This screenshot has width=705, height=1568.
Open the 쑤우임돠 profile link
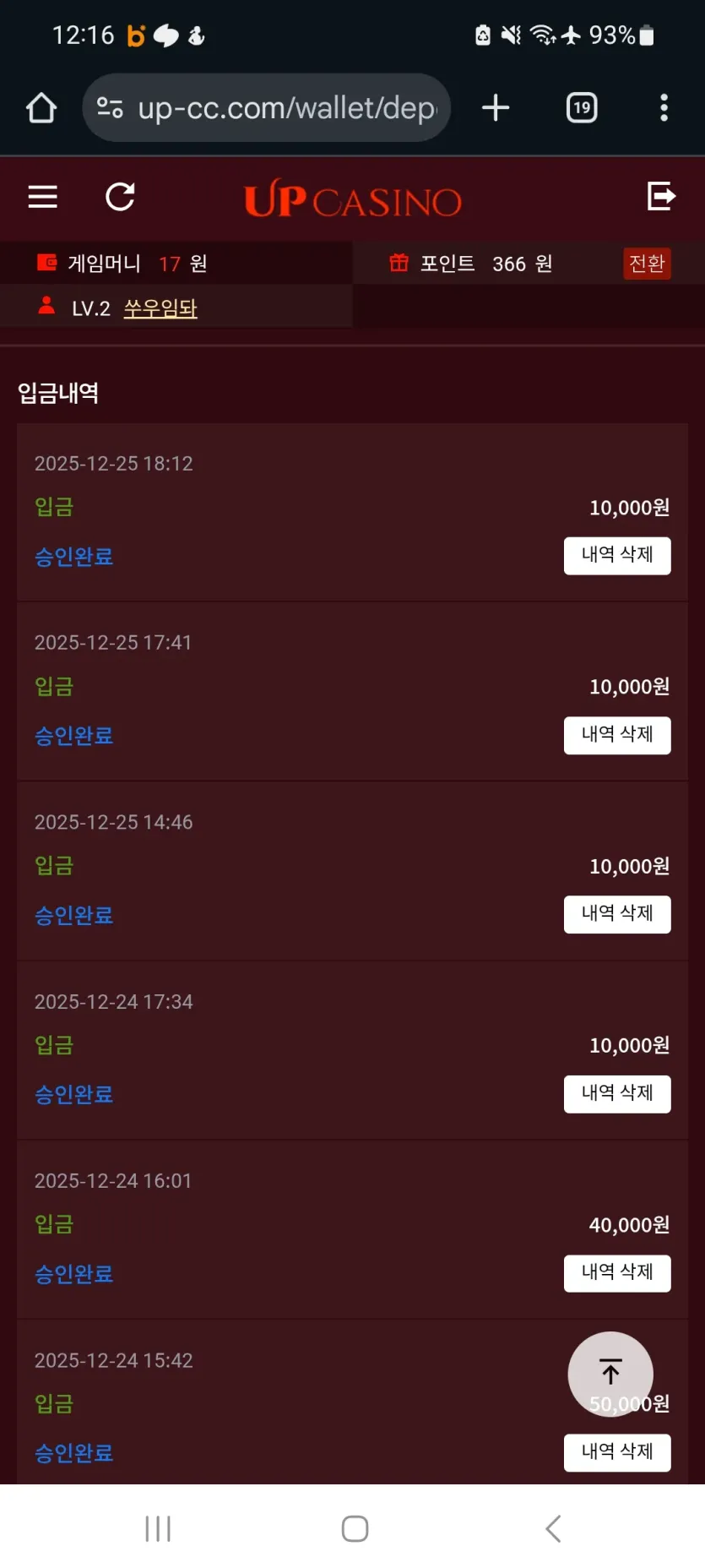pos(160,308)
